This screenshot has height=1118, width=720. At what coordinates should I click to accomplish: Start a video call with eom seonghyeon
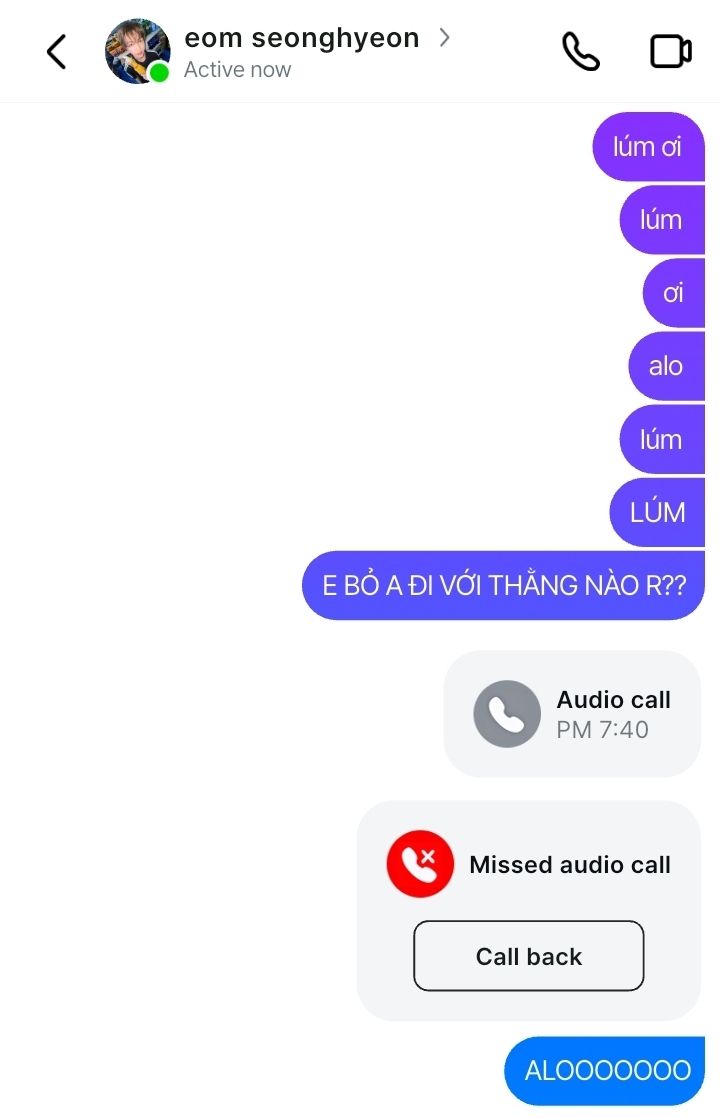pyautogui.click(x=670, y=52)
